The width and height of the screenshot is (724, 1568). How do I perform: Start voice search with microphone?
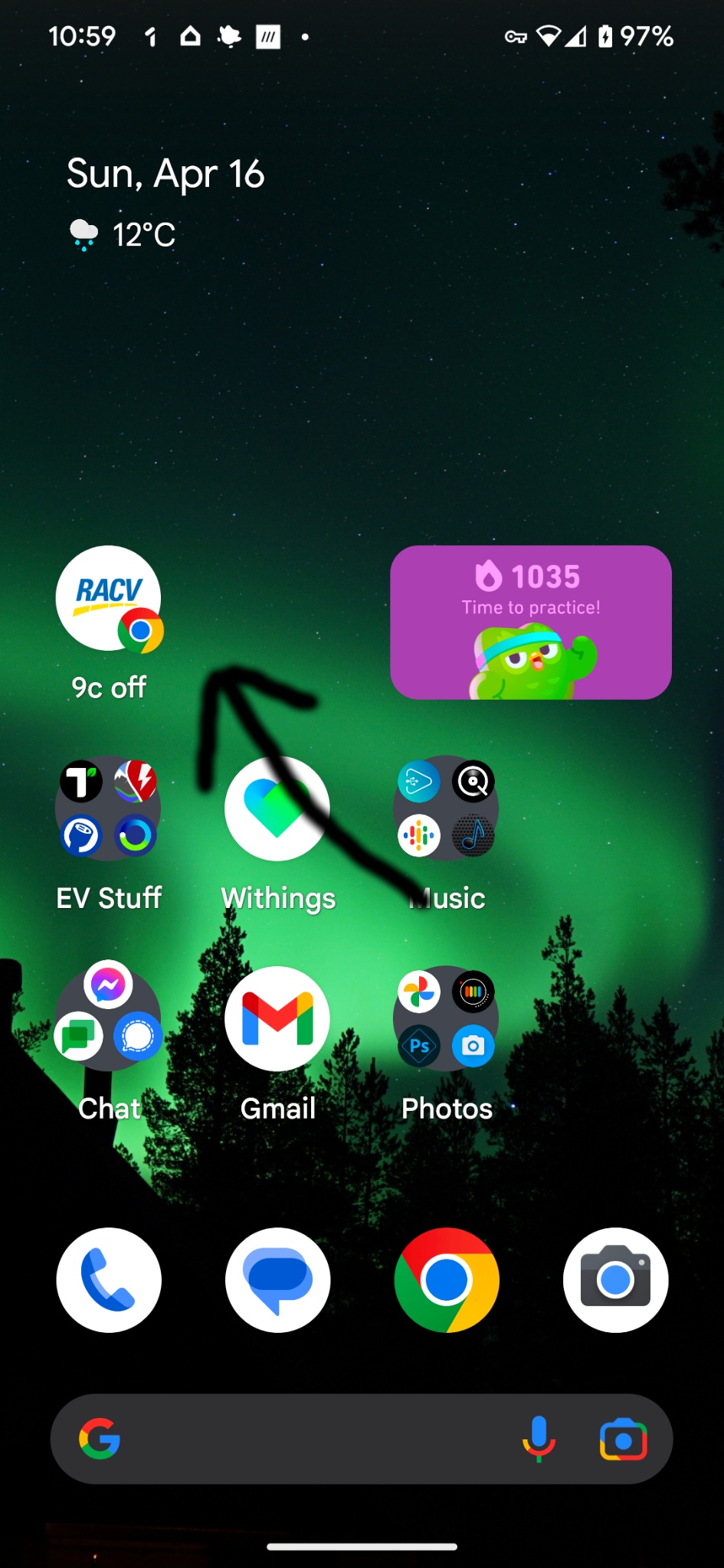point(539,1439)
